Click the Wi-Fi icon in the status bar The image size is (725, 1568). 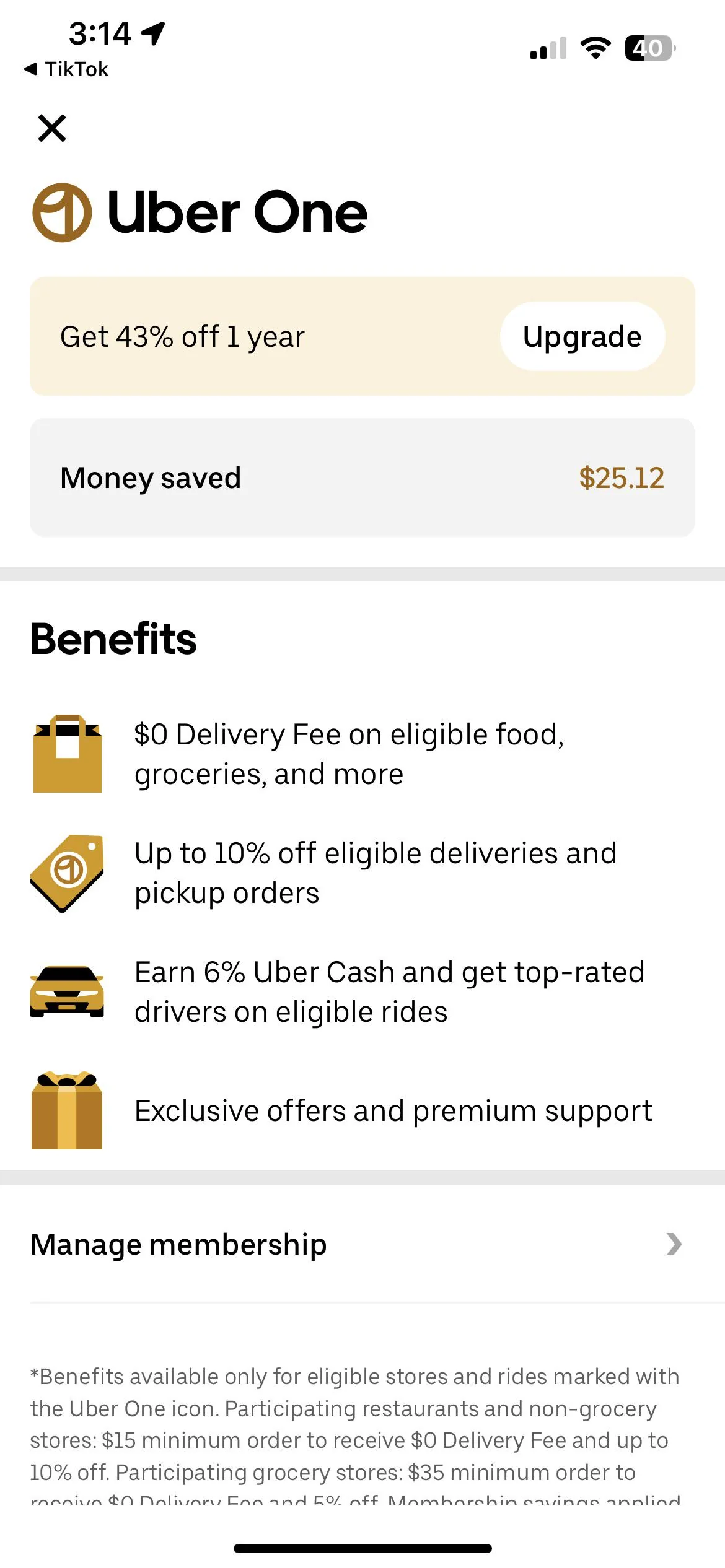tap(595, 48)
